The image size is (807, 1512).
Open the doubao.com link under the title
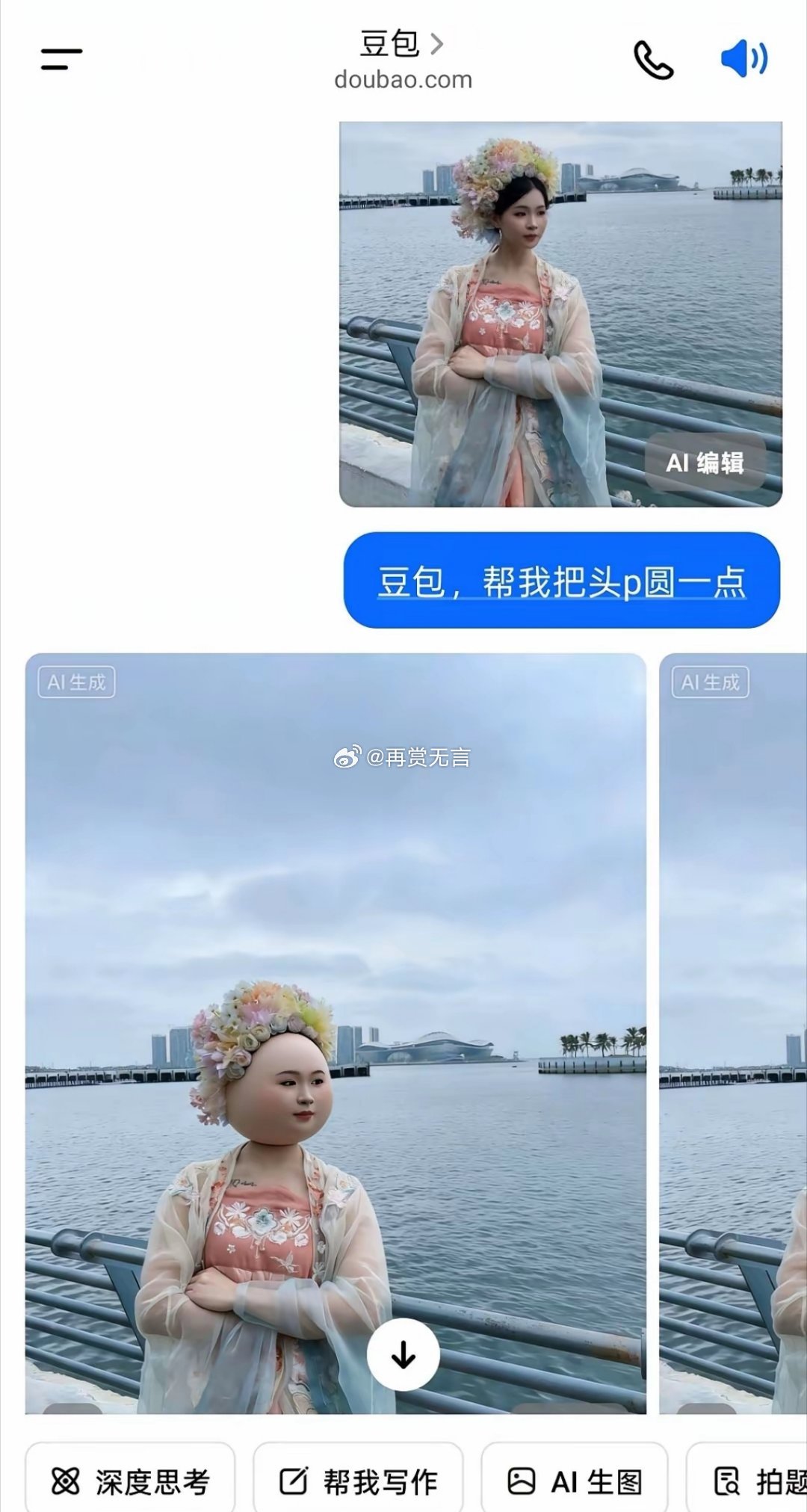(402, 80)
